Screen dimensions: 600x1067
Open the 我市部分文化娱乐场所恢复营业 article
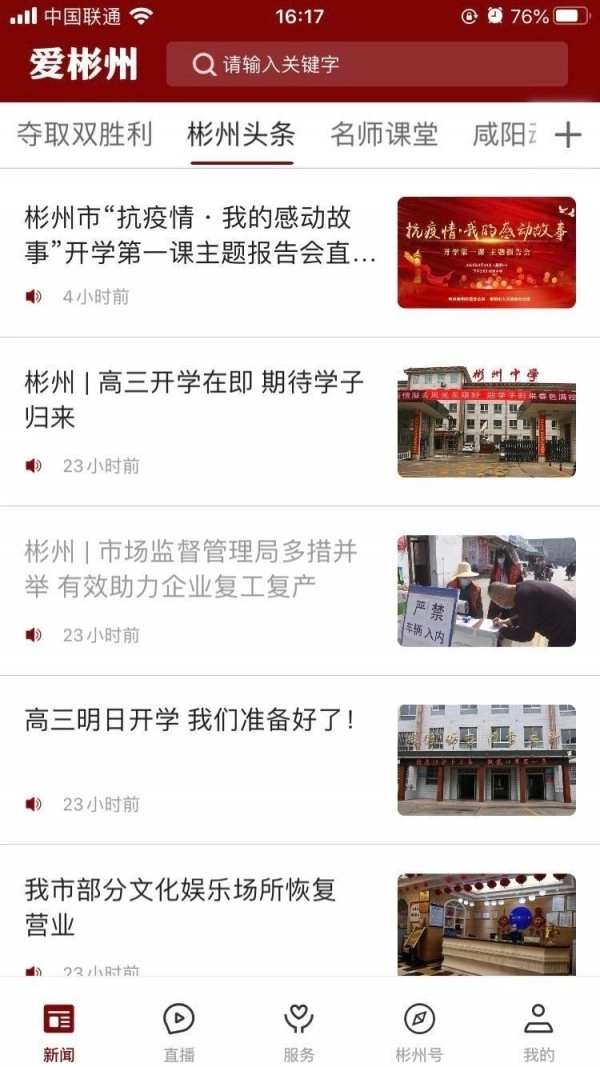point(181,905)
